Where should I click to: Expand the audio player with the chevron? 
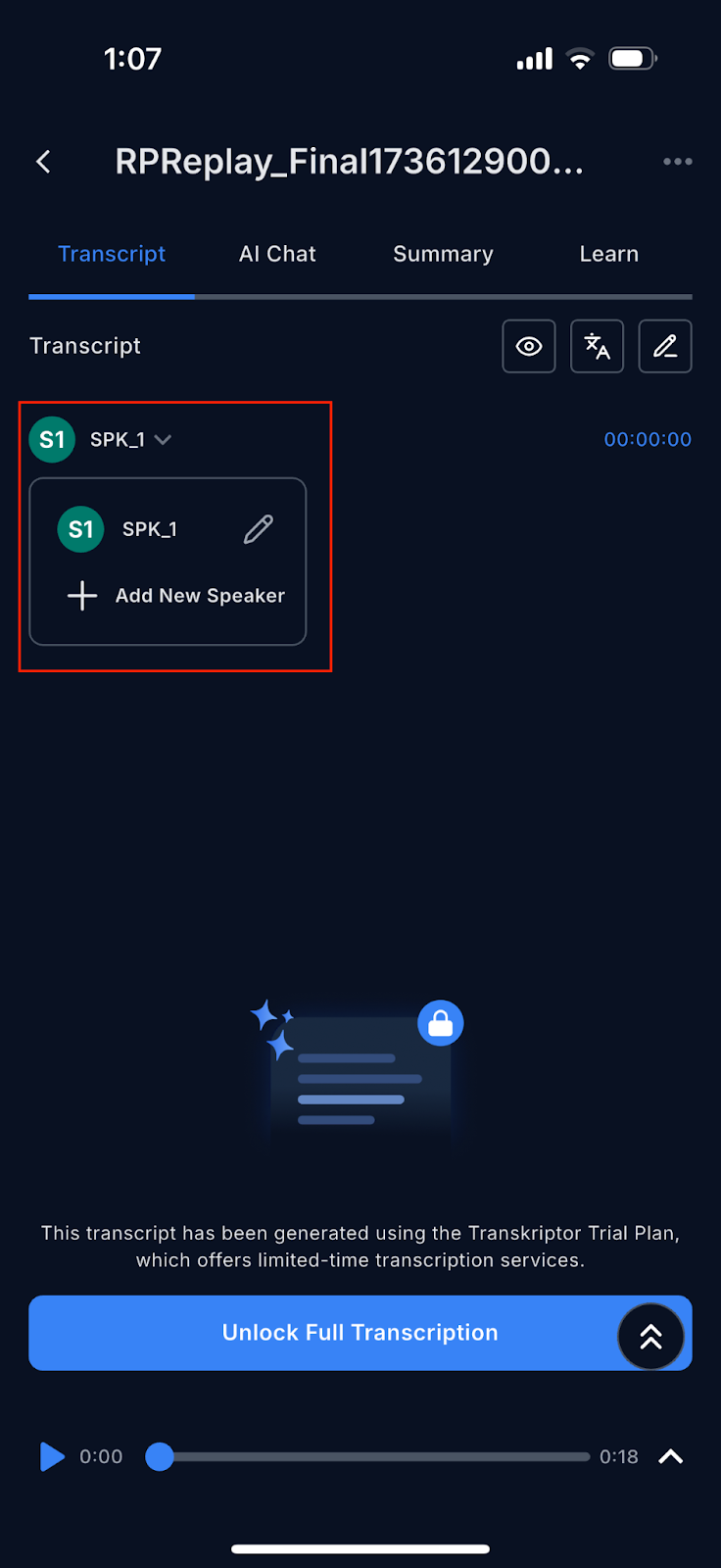671,1456
